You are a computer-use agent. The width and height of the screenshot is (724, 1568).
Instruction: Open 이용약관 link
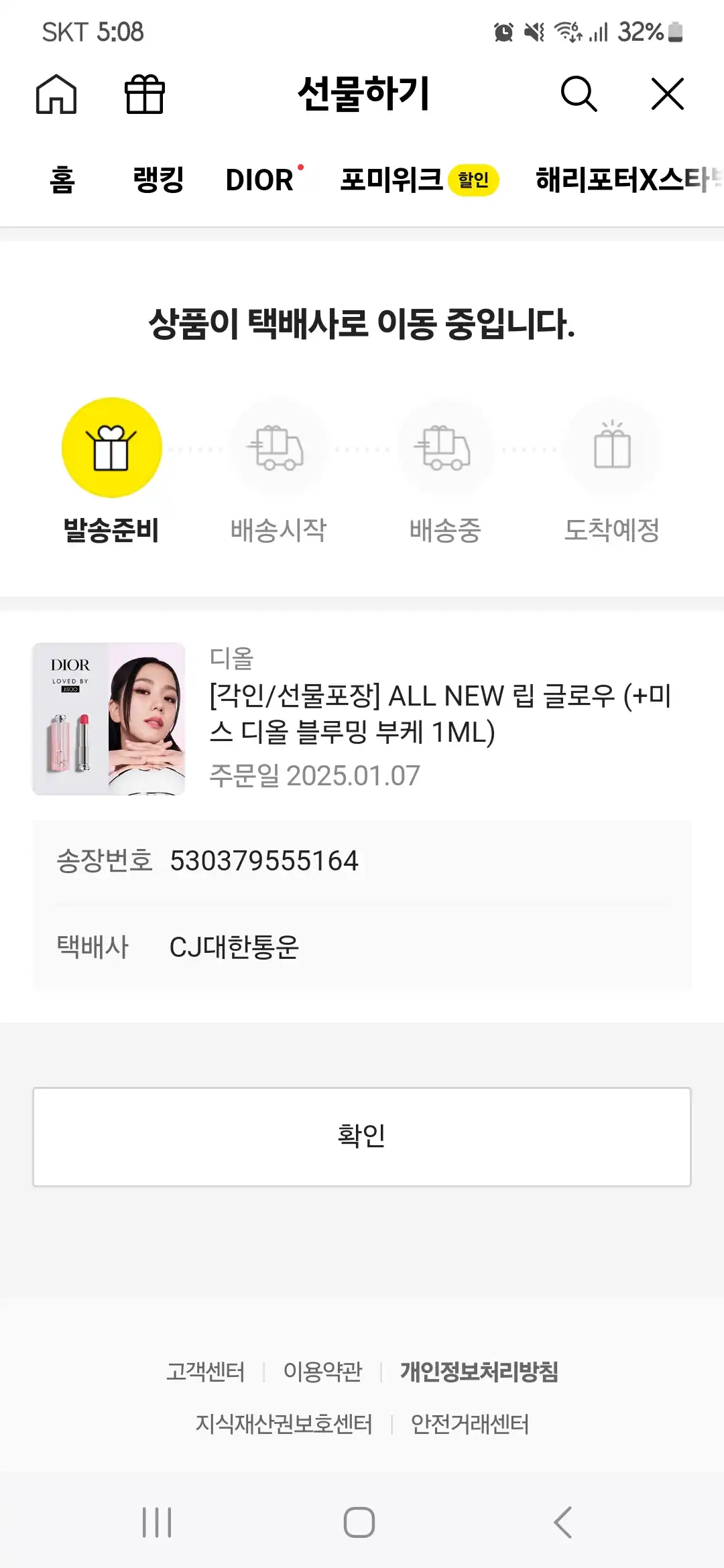click(322, 1372)
